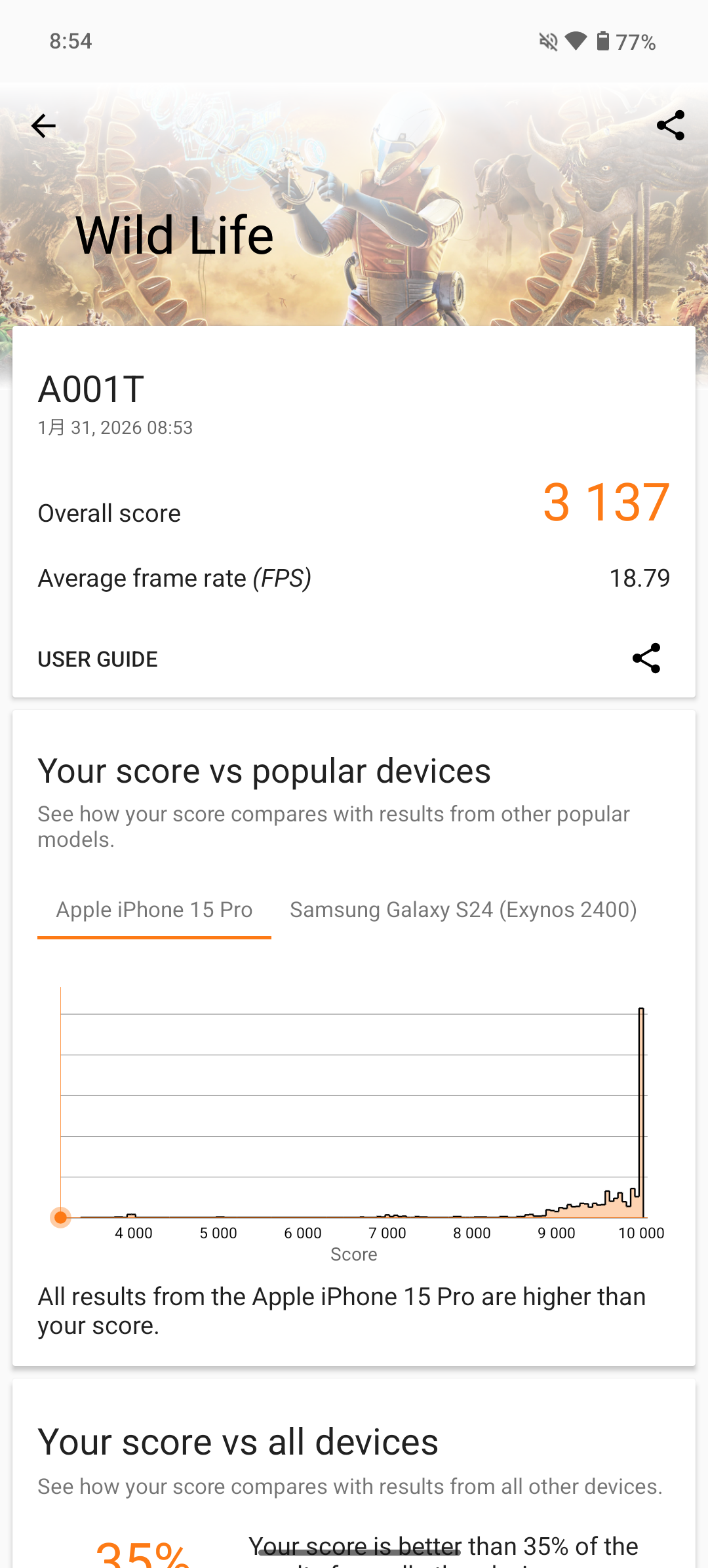Switch to Samsung Galaxy S24 (Exynos 2400) tab
Image resolution: width=708 pixels, height=1568 pixels.
click(x=463, y=910)
